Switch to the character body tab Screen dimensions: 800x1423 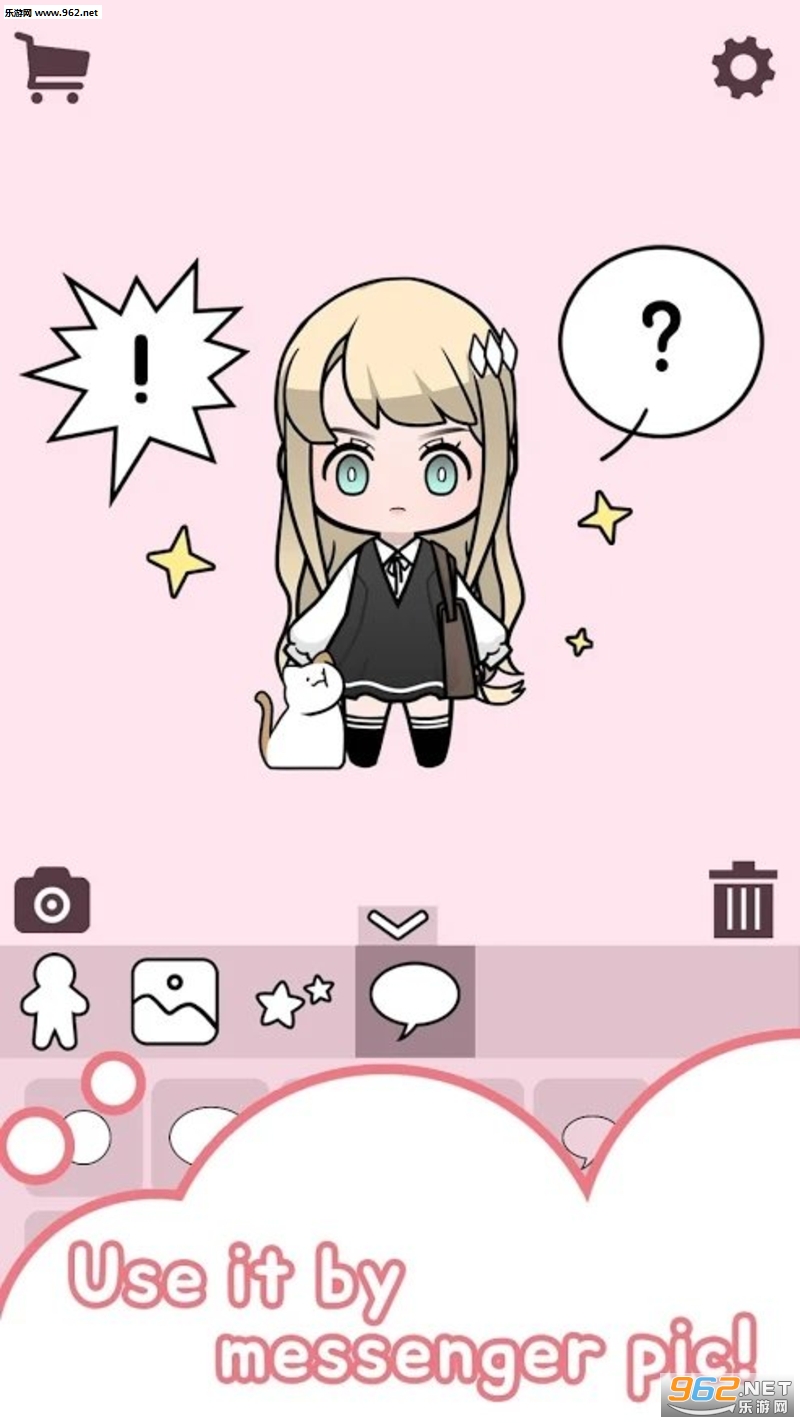pyautogui.click(x=54, y=1001)
